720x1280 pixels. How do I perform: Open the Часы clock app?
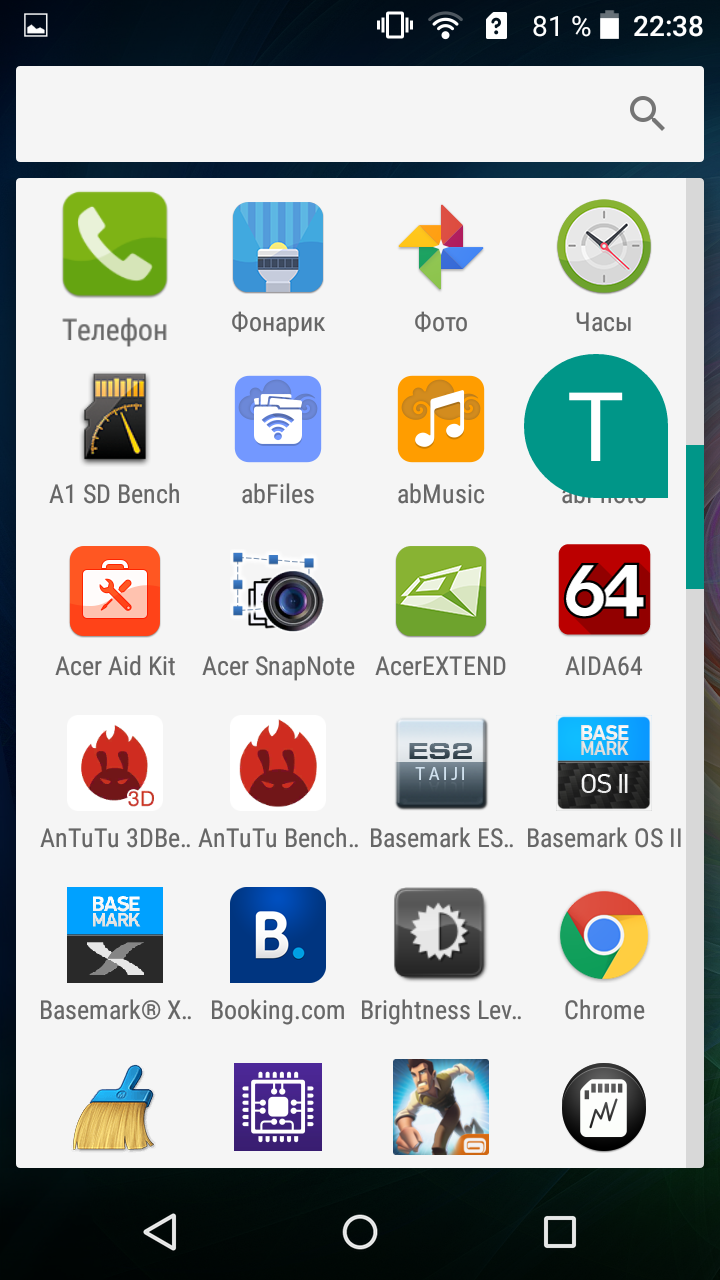coord(604,247)
